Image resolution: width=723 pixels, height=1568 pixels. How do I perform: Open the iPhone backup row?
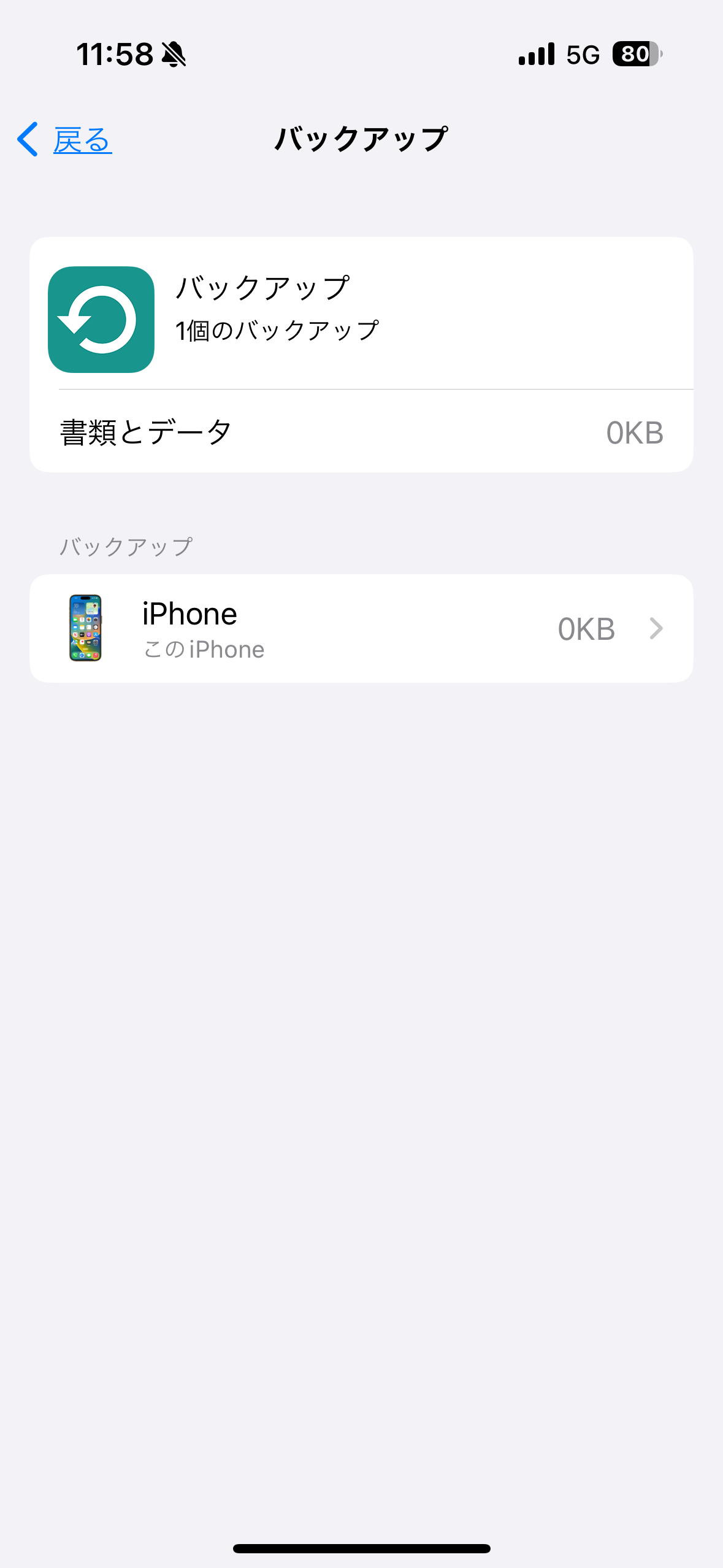point(361,628)
